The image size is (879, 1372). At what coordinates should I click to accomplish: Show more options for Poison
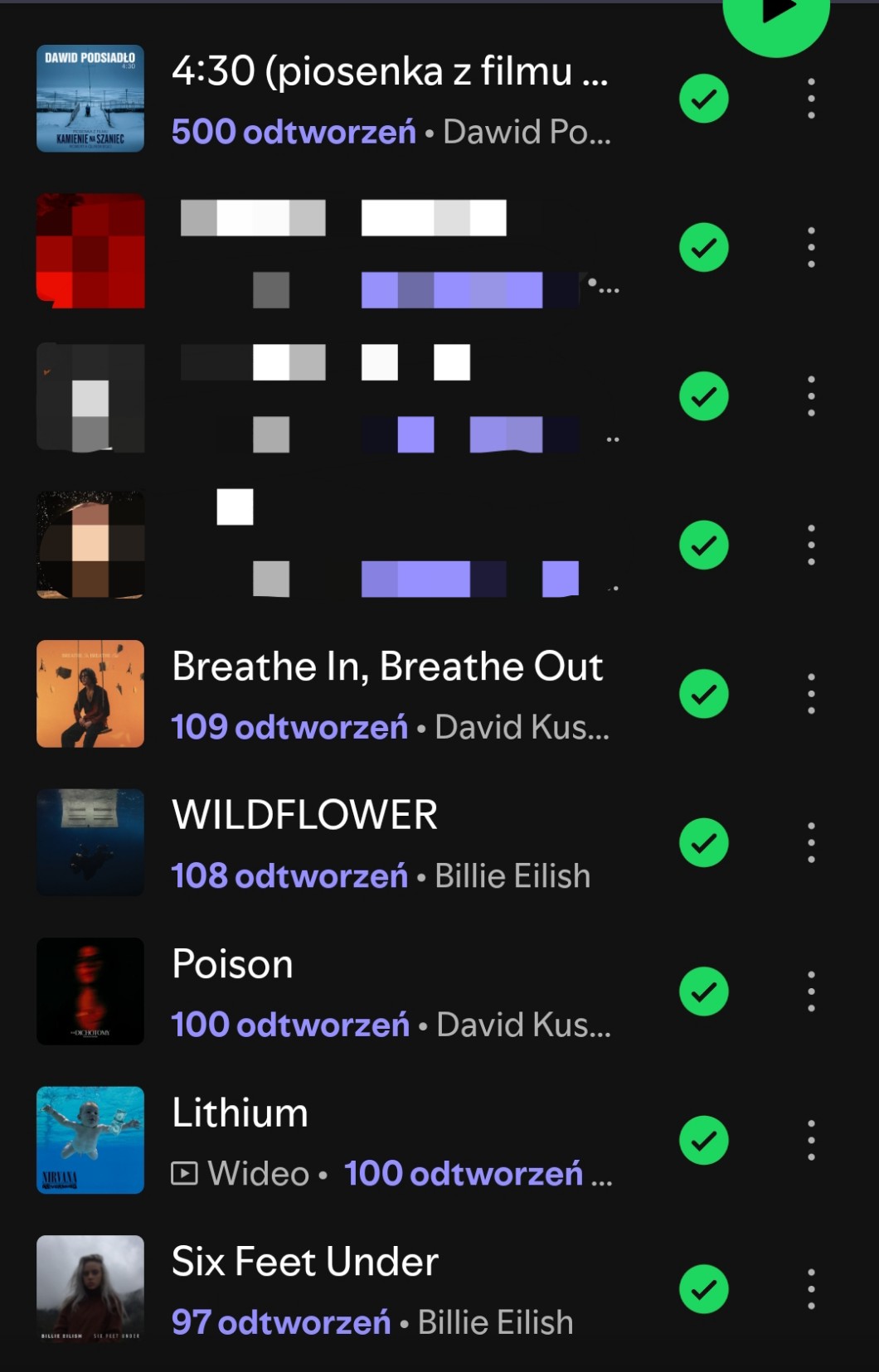[x=811, y=991]
